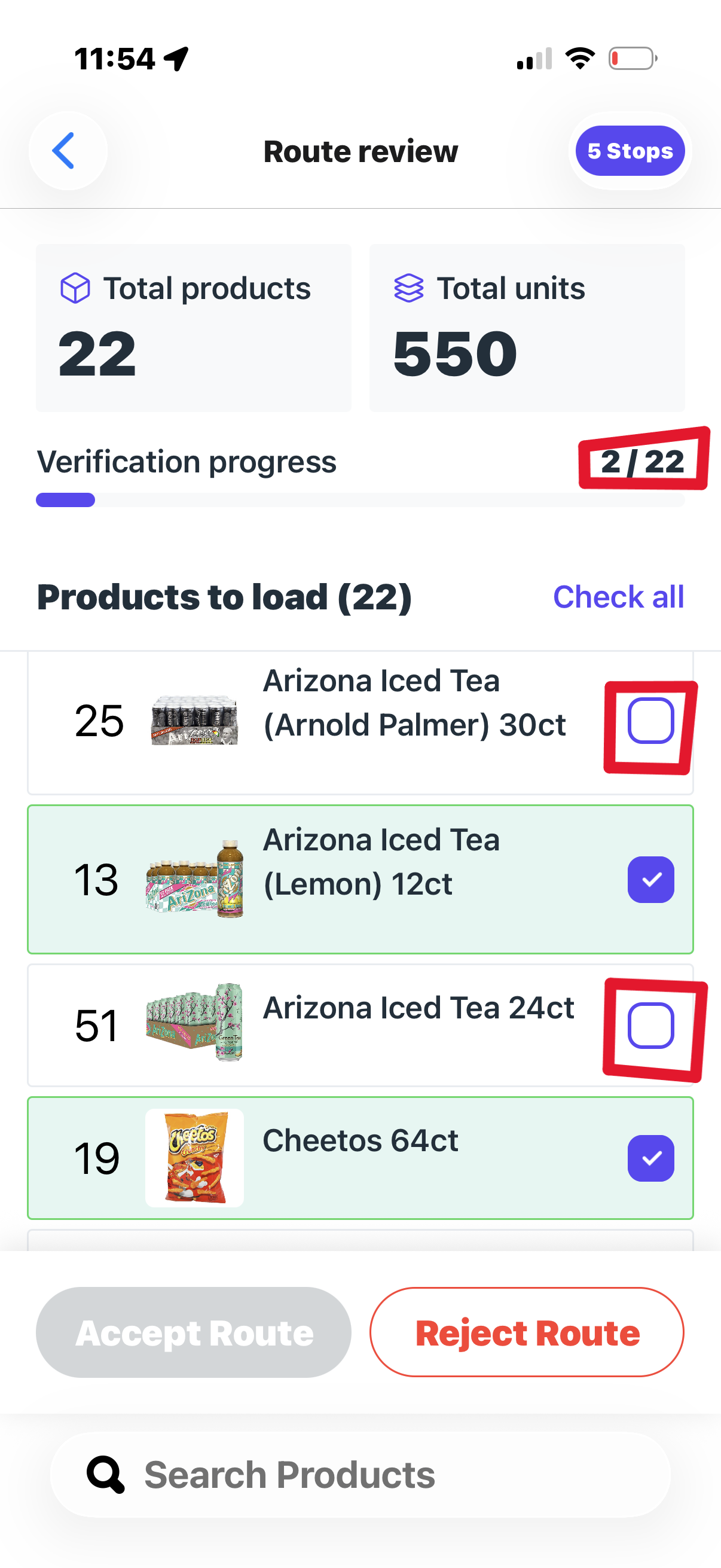
Task: Tap the Accept Route button
Action: point(194,1332)
